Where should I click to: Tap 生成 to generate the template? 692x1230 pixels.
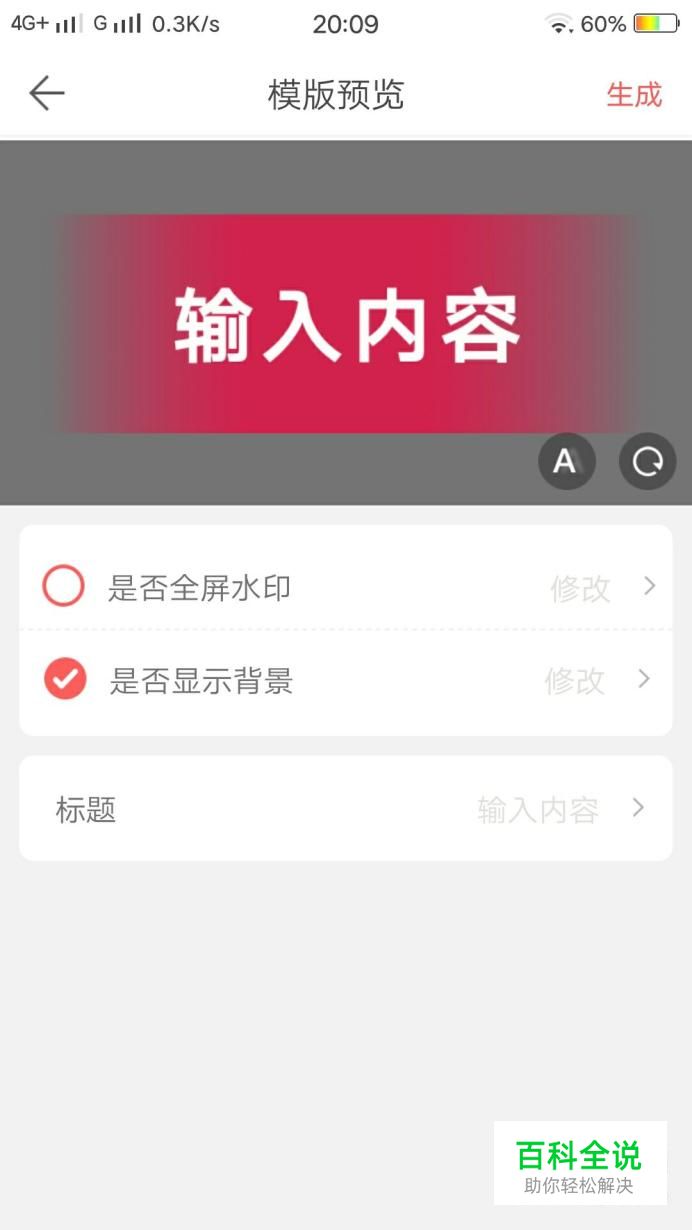(634, 95)
